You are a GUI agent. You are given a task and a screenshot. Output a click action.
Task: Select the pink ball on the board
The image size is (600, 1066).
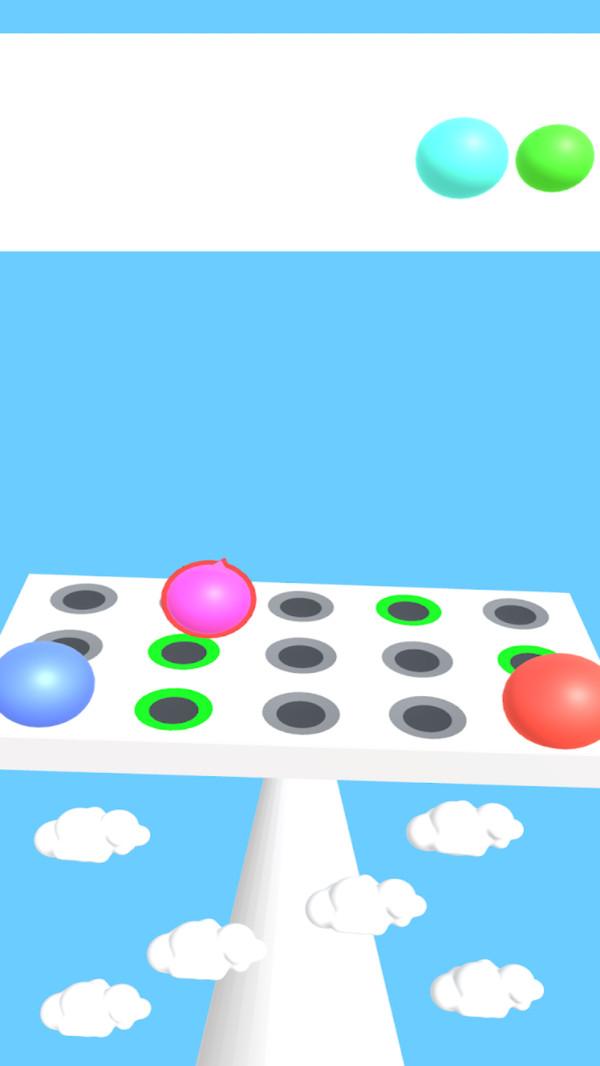[x=209, y=597]
